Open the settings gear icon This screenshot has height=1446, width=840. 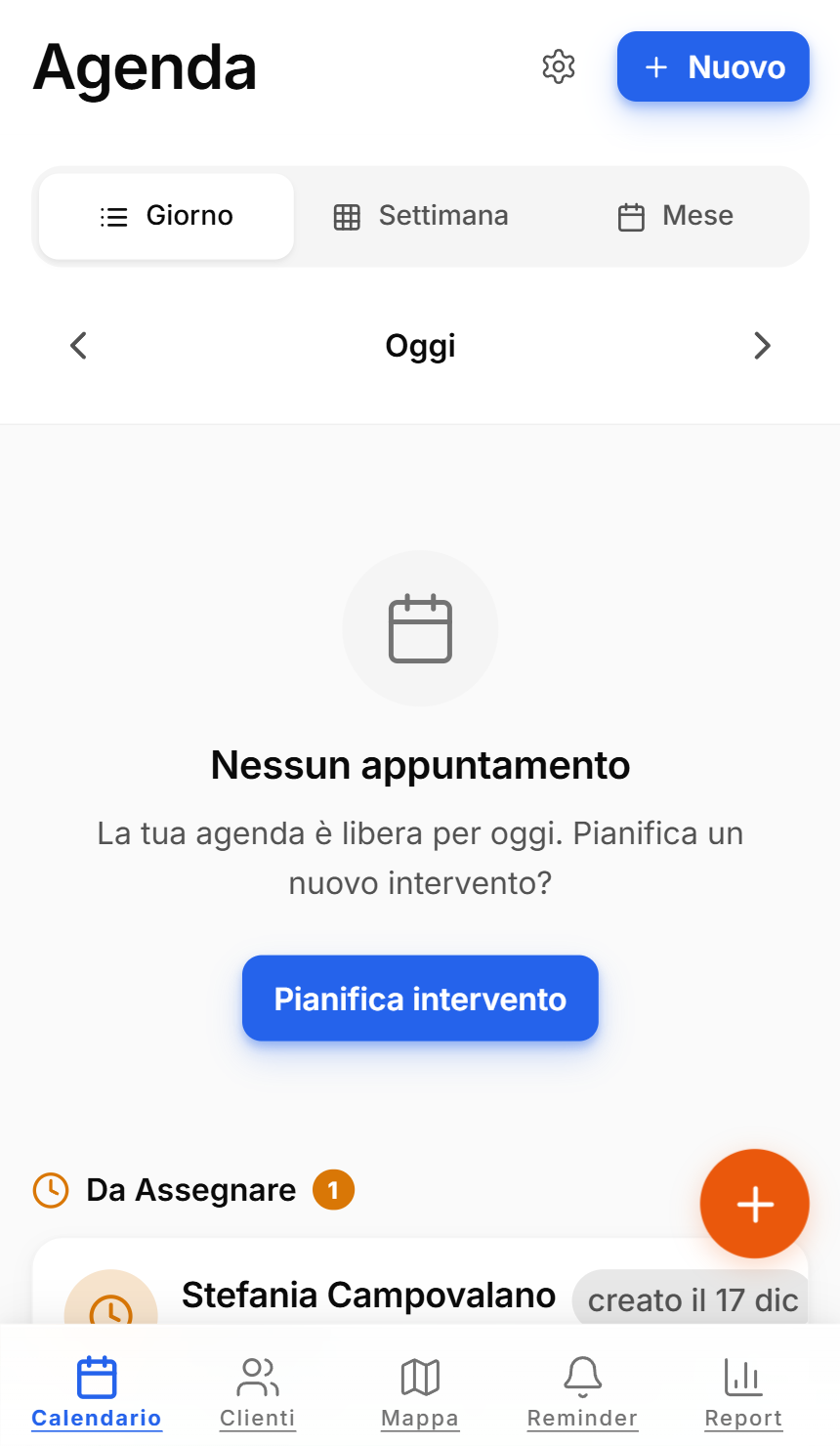(558, 66)
